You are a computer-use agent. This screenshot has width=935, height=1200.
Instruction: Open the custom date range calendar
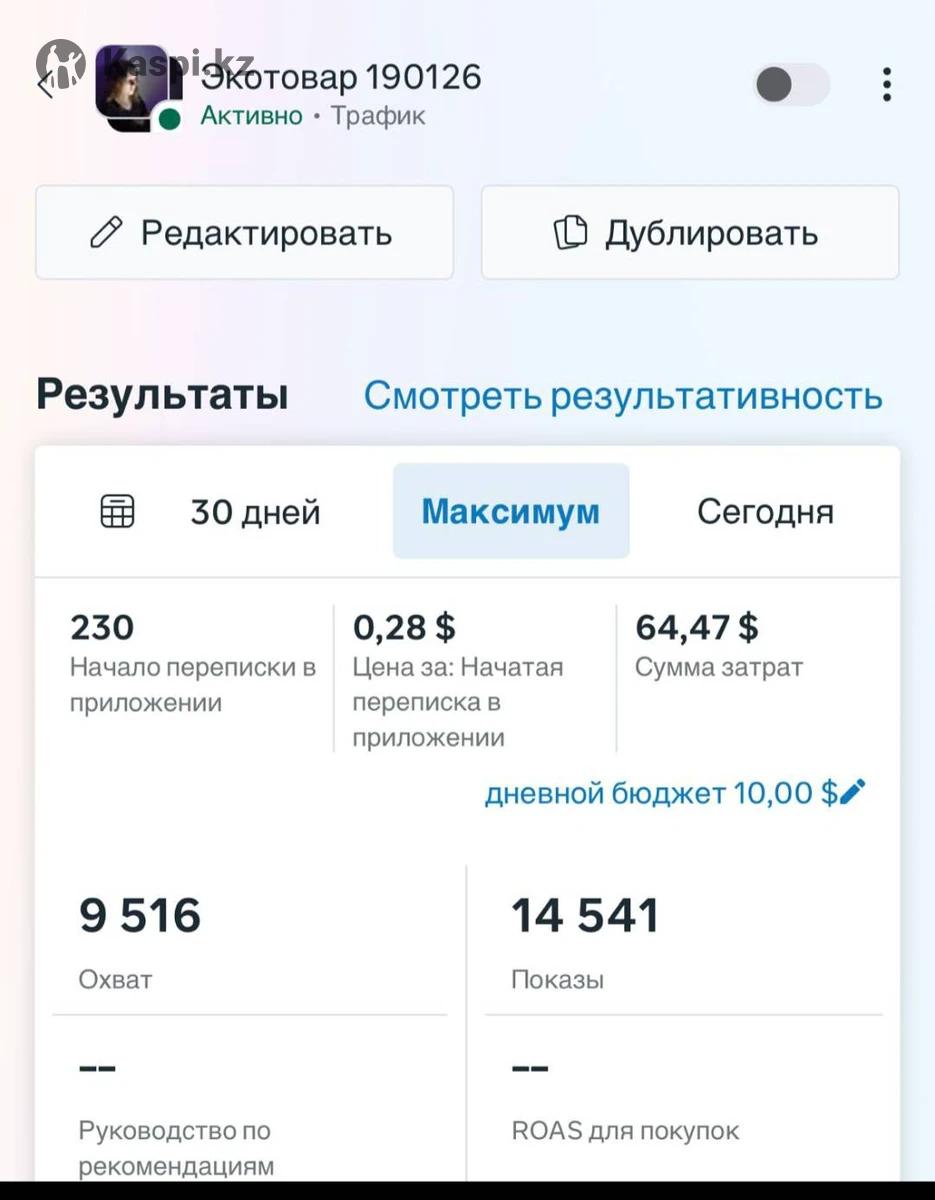(118, 512)
